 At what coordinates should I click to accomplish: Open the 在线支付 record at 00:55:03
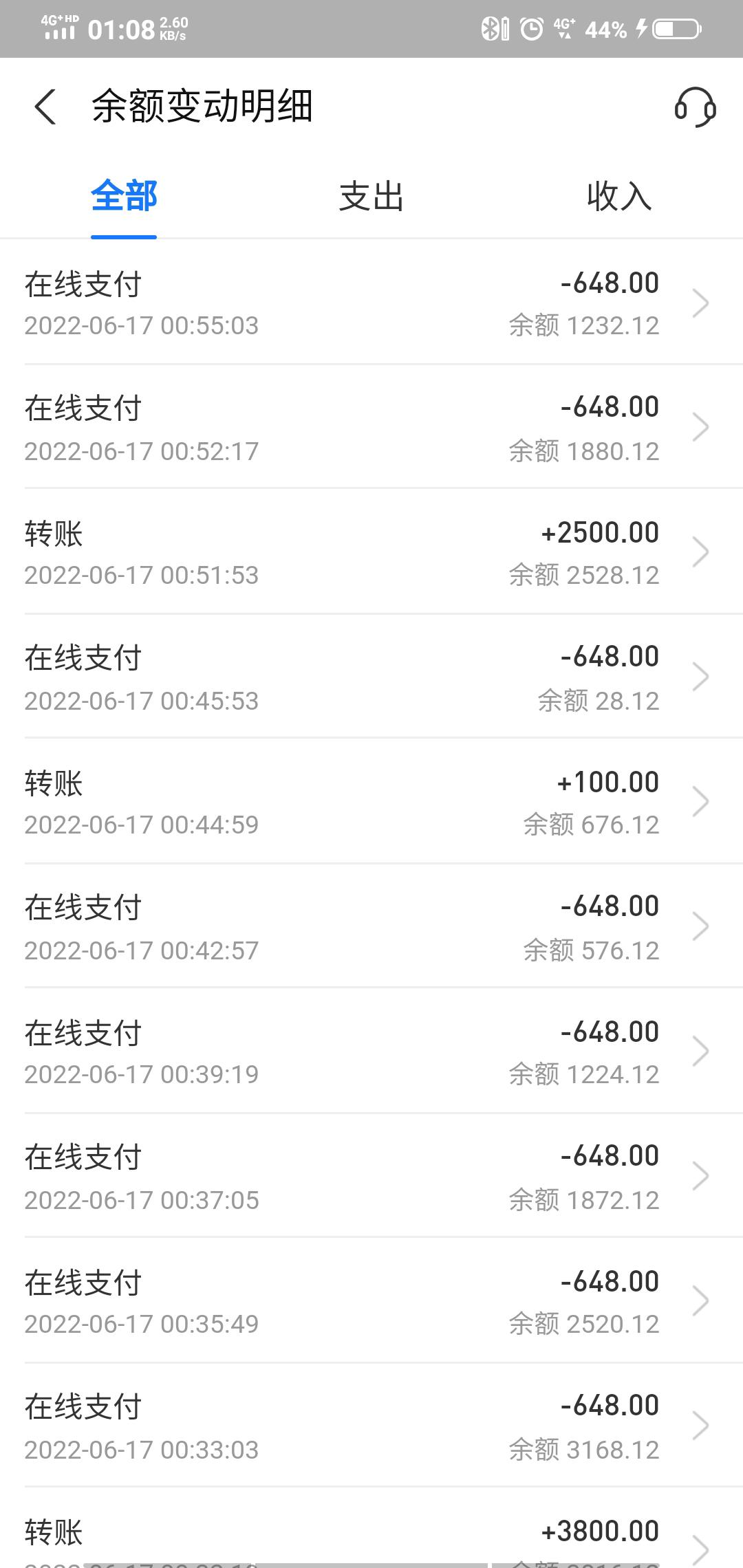371,303
